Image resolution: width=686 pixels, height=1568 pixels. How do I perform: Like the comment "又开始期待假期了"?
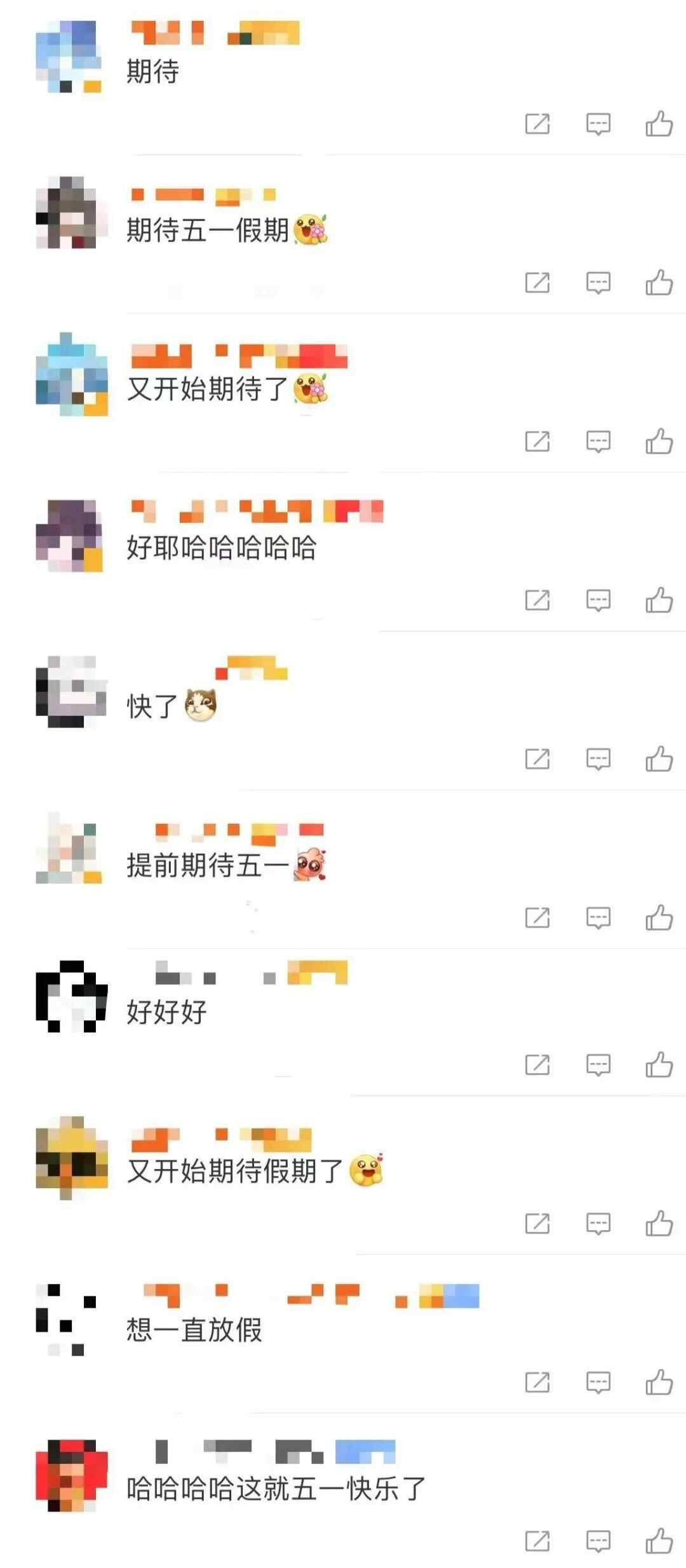pos(659,1224)
